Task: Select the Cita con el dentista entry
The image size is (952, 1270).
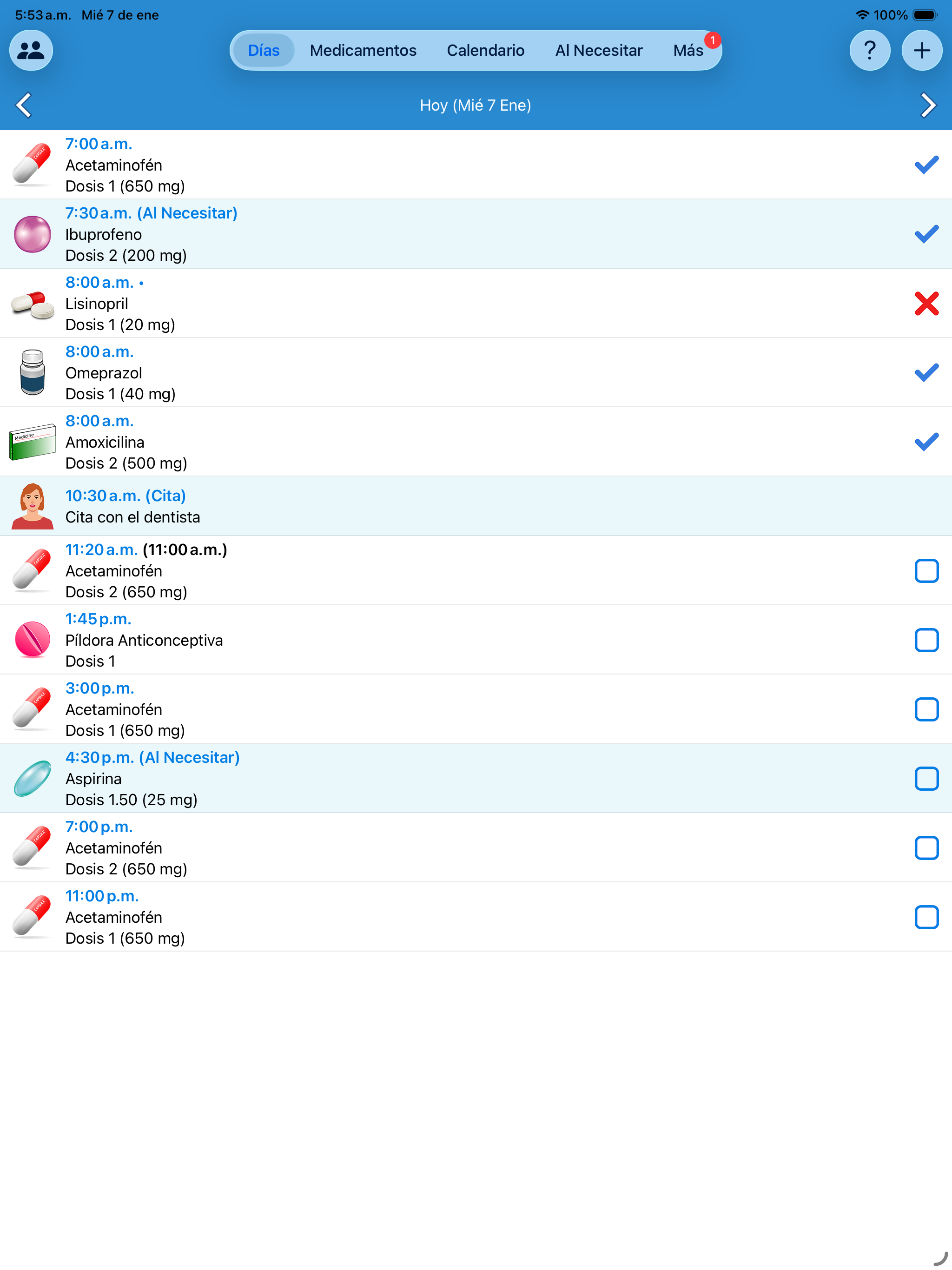Action: point(132,517)
